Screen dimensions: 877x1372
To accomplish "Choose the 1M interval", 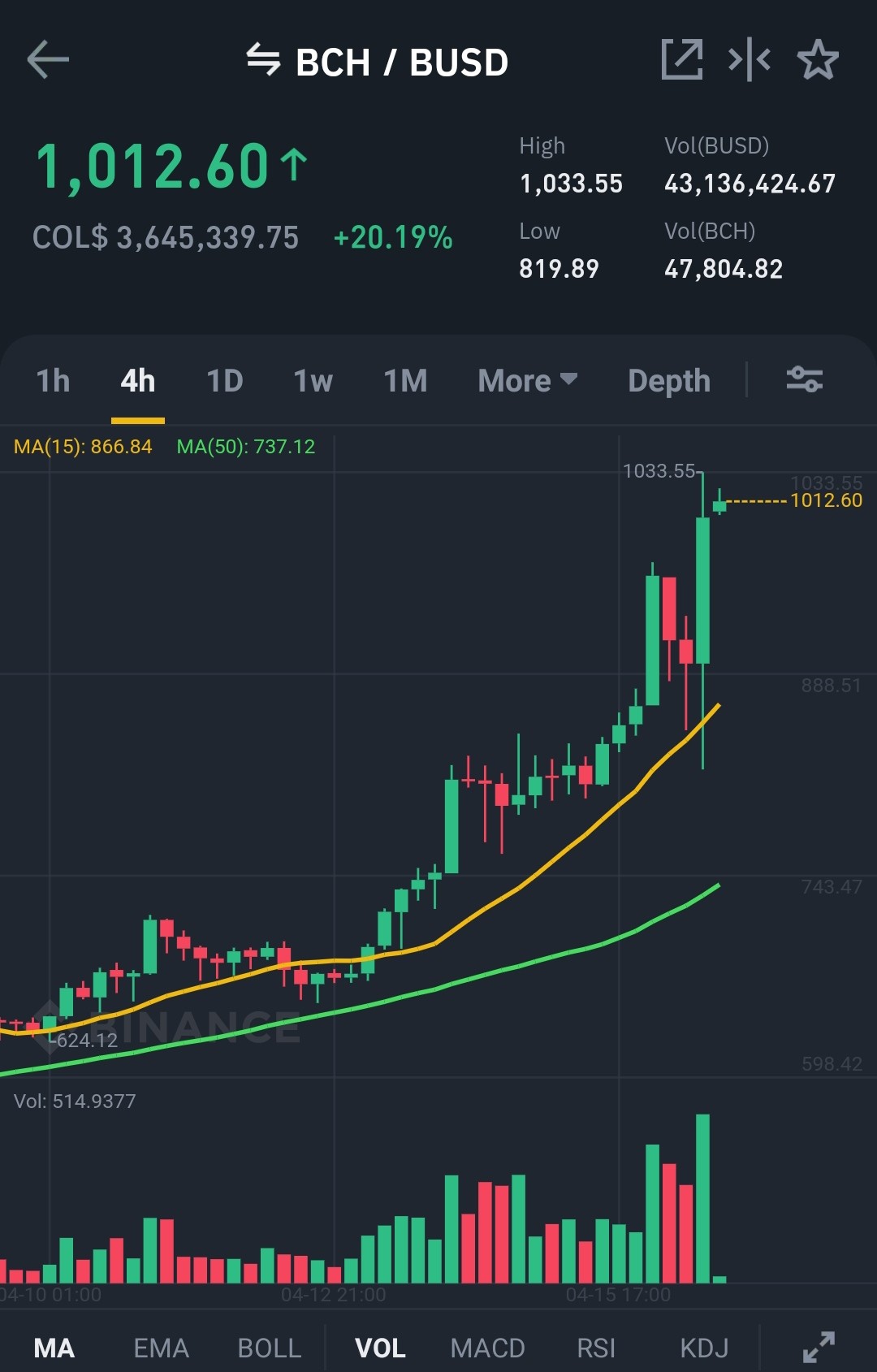I will tap(405, 380).
